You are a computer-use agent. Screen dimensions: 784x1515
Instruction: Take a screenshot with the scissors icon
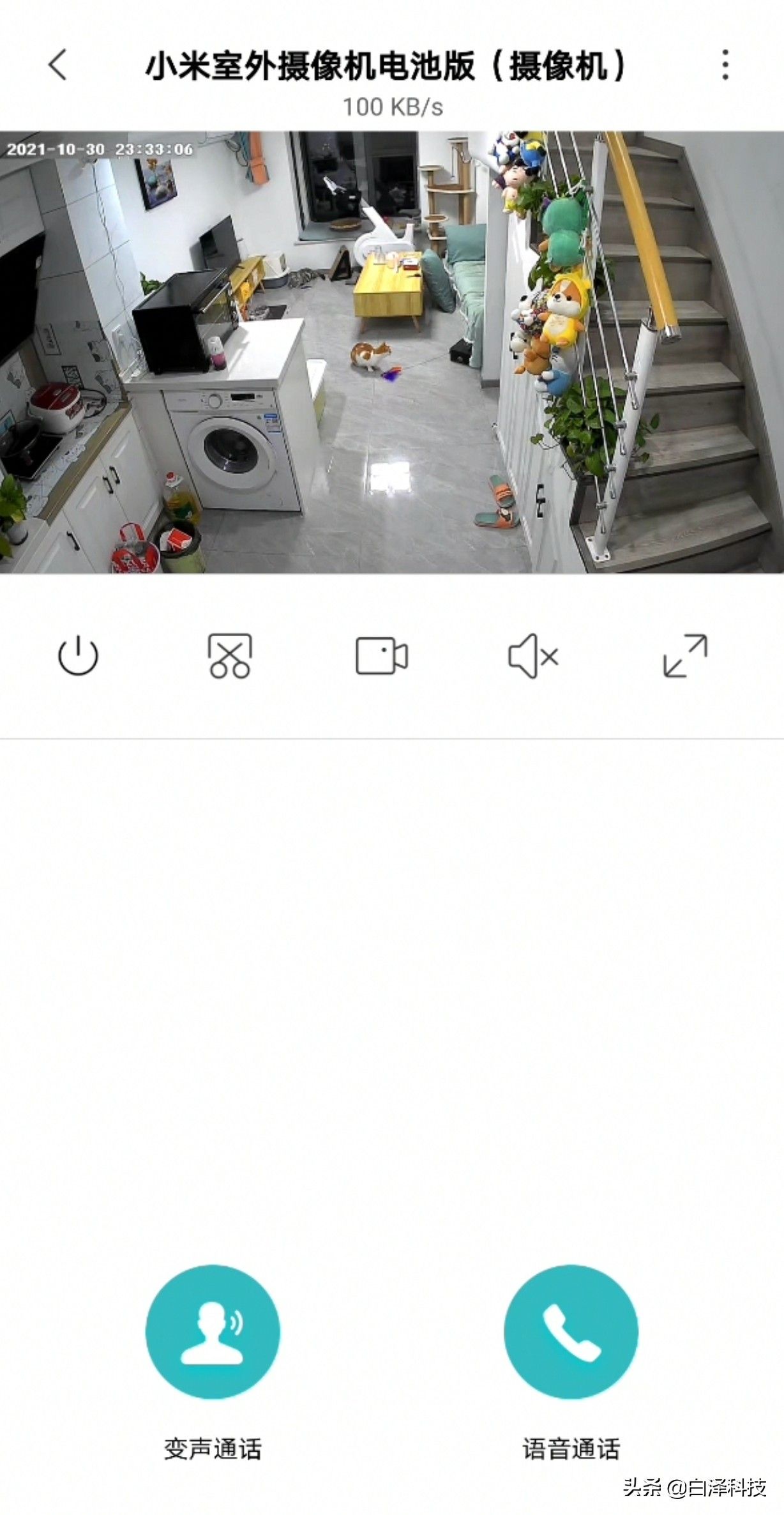coord(230,656)
